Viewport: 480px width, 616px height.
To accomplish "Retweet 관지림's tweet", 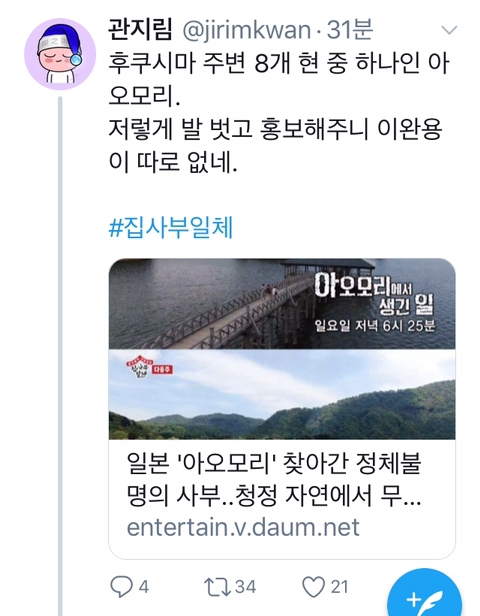I will pyautogui.click(x=230, y=587).
